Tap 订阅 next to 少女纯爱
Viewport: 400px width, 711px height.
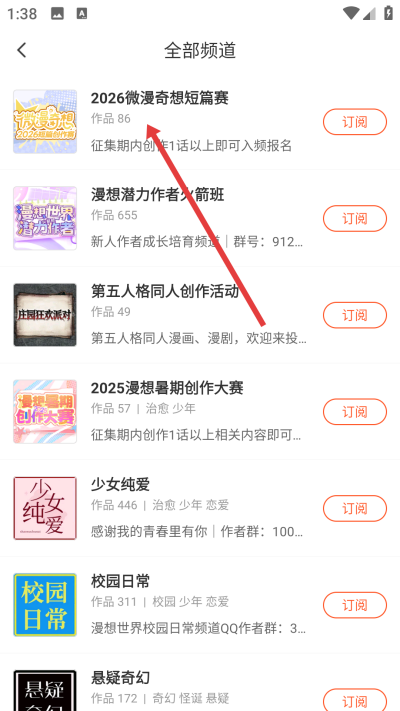coord(355,508)
